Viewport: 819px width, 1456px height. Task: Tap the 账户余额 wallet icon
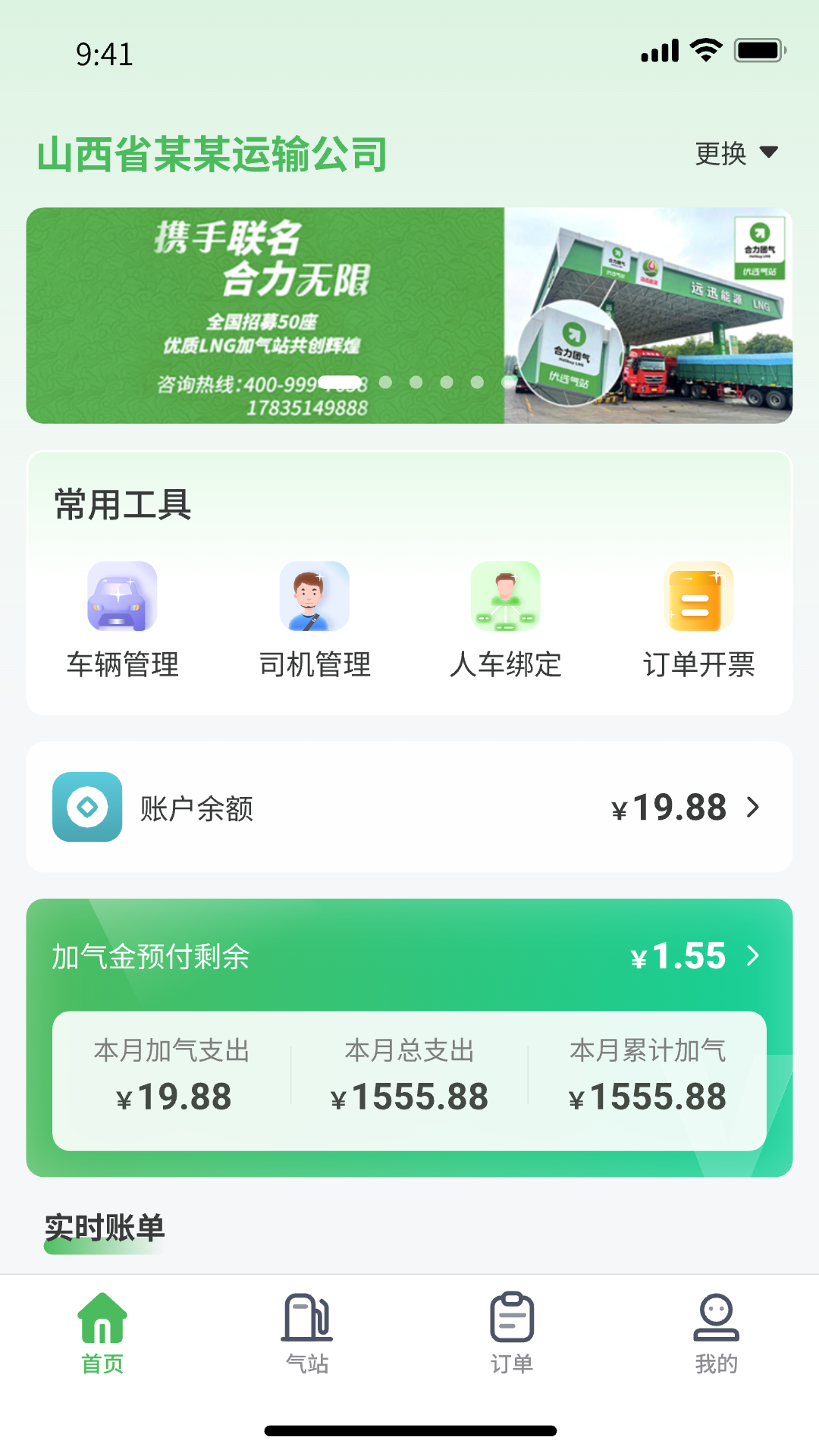click(x=86, y=806)
